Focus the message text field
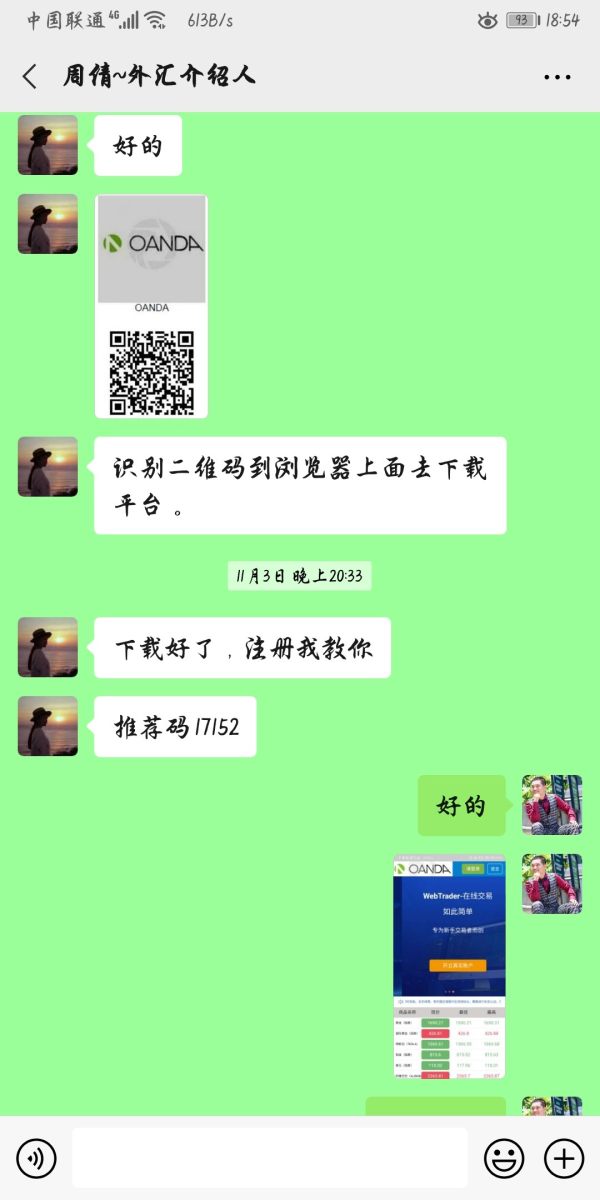This screenshot has width=600, height=1200. click(x=269, y=1158)
